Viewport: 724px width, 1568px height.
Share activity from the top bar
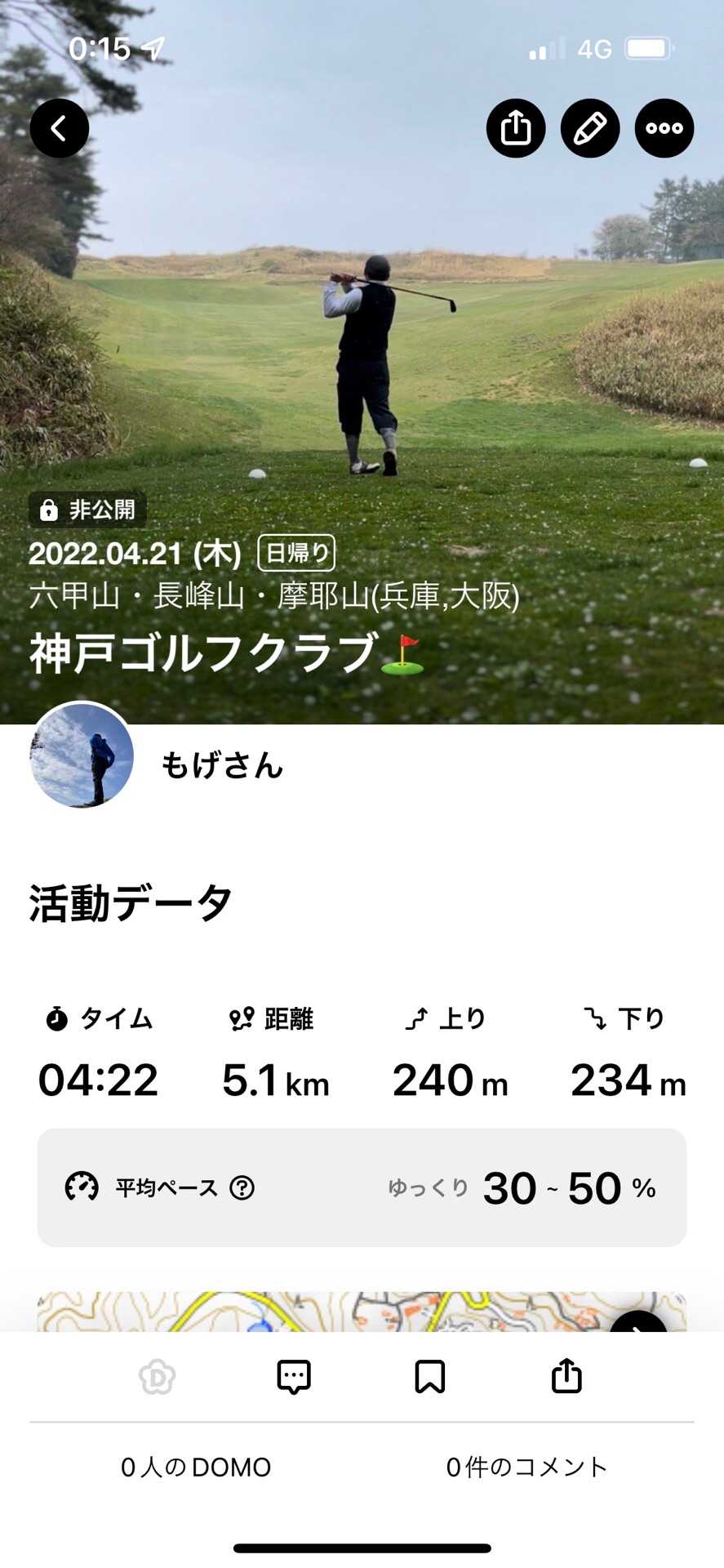tap(516, 128)
